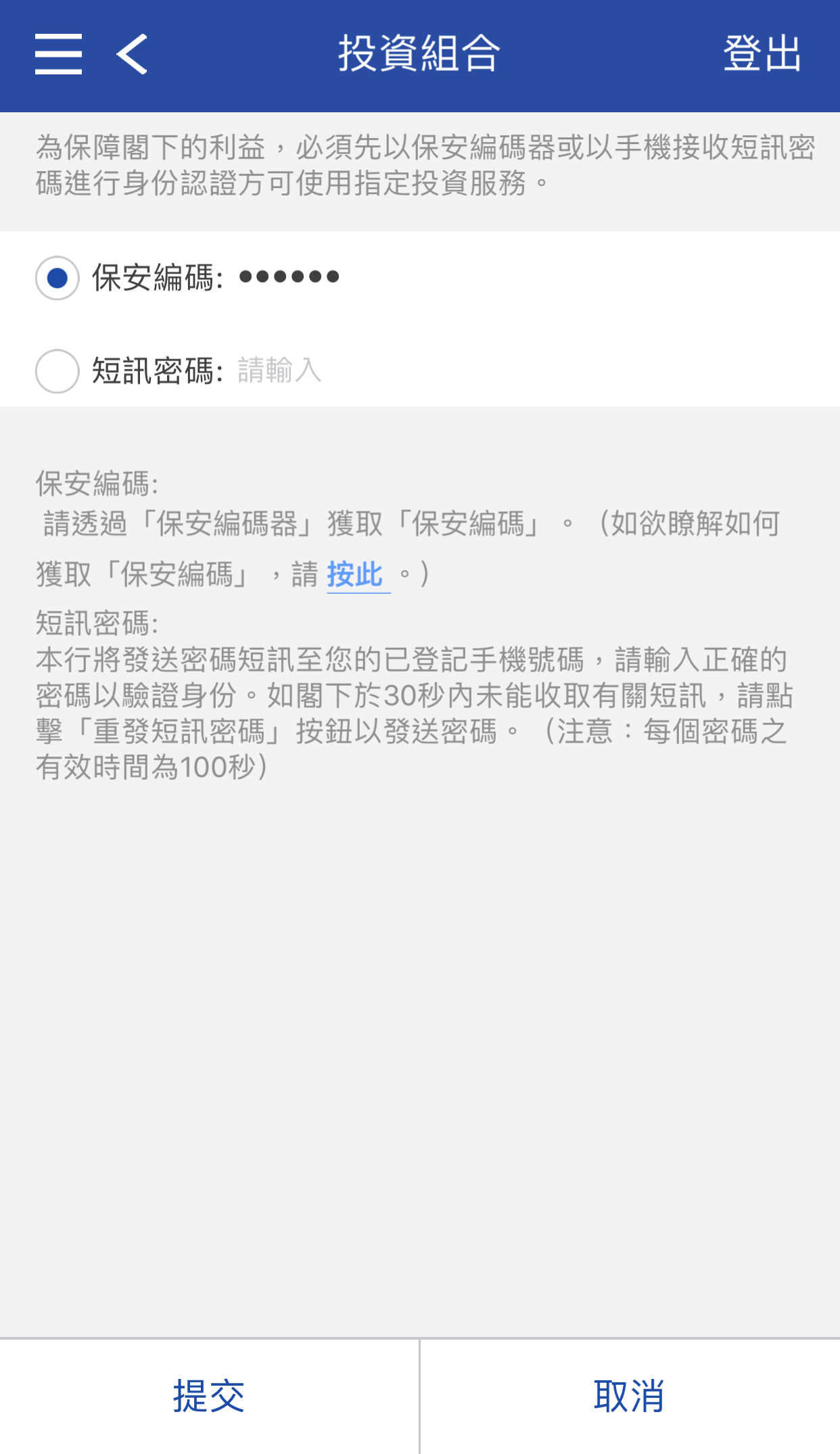Cancel using the 取消 button
This screenshot has height=1454, width=840.
click(x=630, y=1397)
